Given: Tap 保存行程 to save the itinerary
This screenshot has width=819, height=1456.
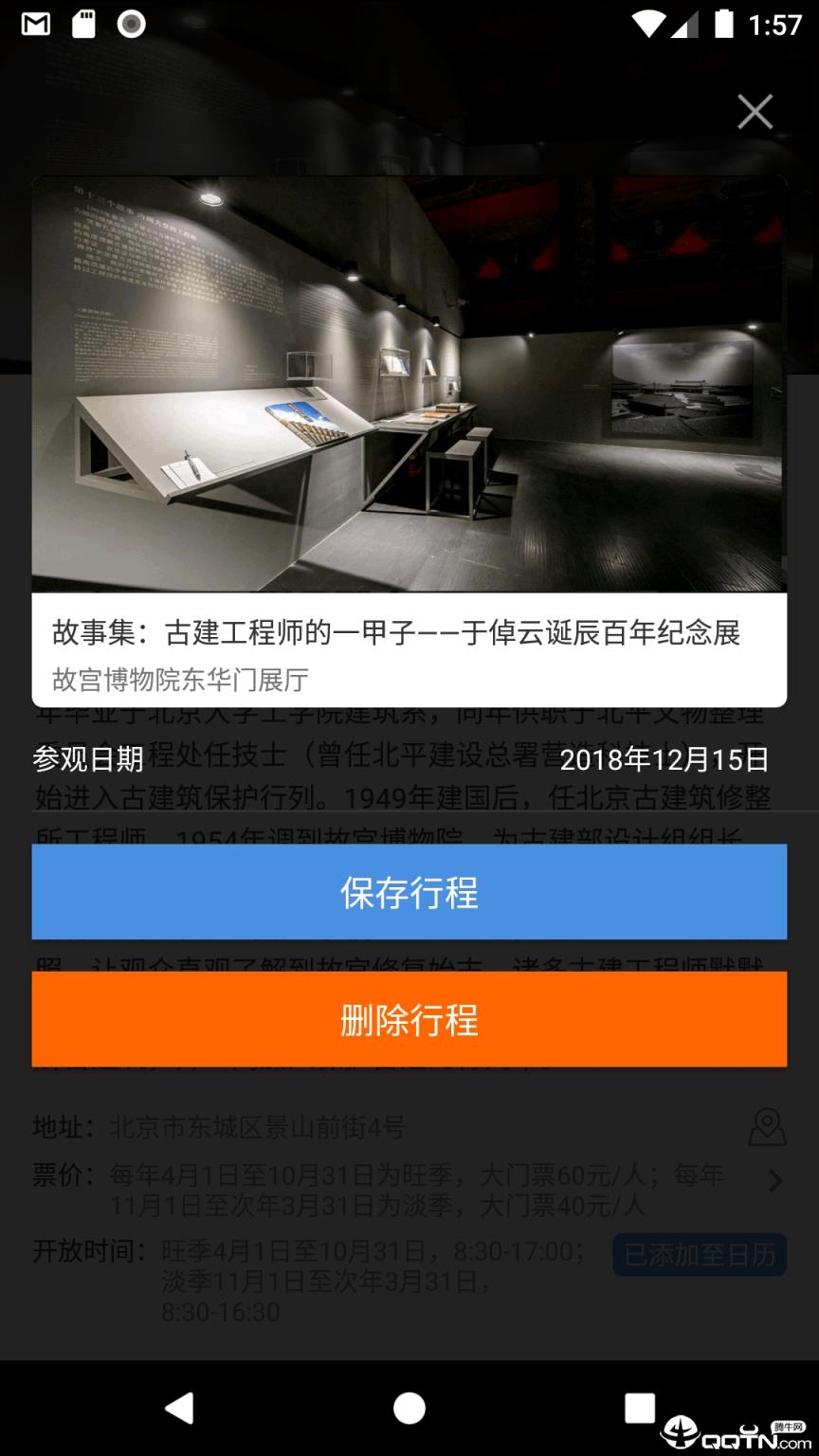Looking at the screenshot, I should click(x=409, y=891).
